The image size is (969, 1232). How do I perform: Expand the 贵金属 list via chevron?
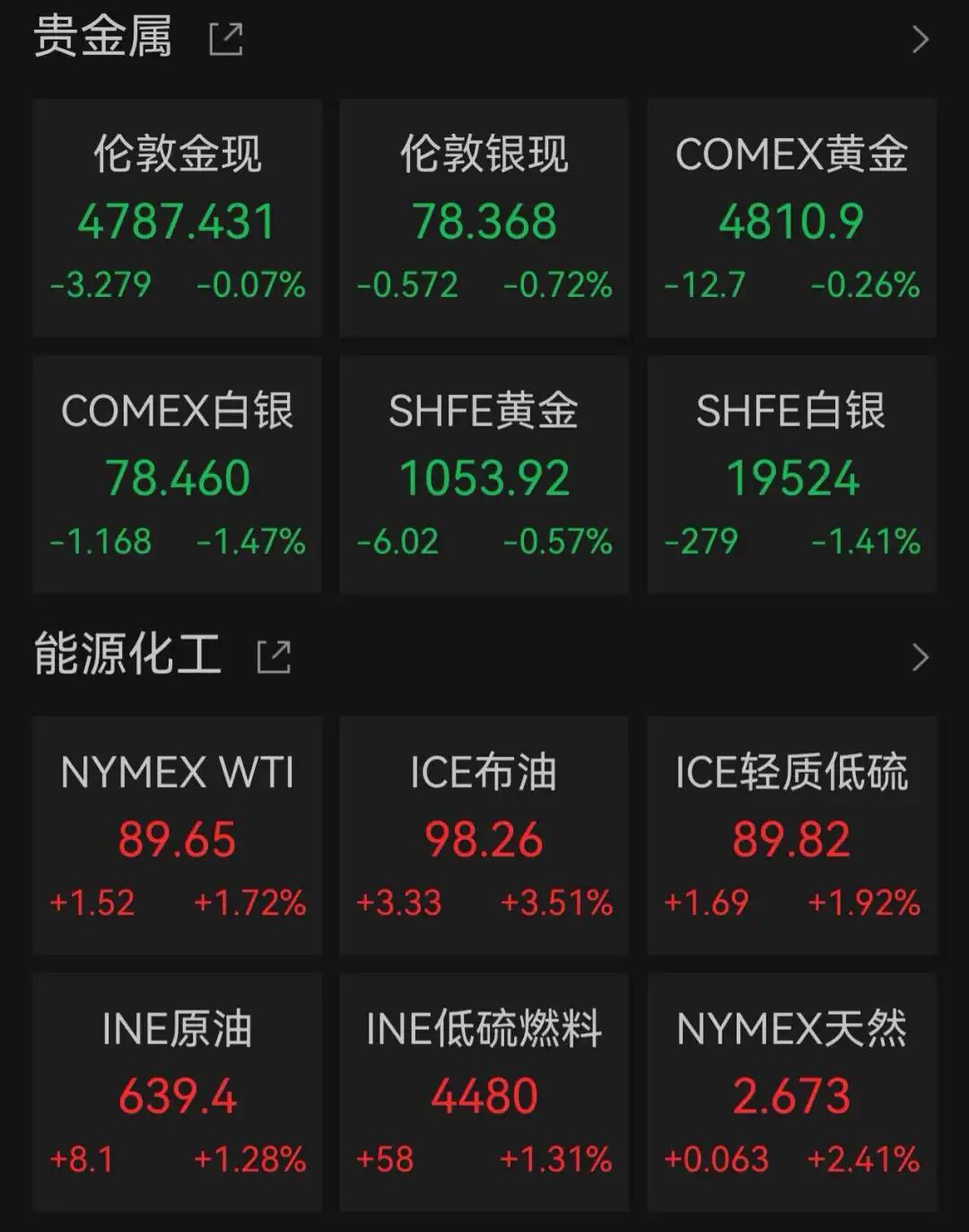tap(920, 39)
